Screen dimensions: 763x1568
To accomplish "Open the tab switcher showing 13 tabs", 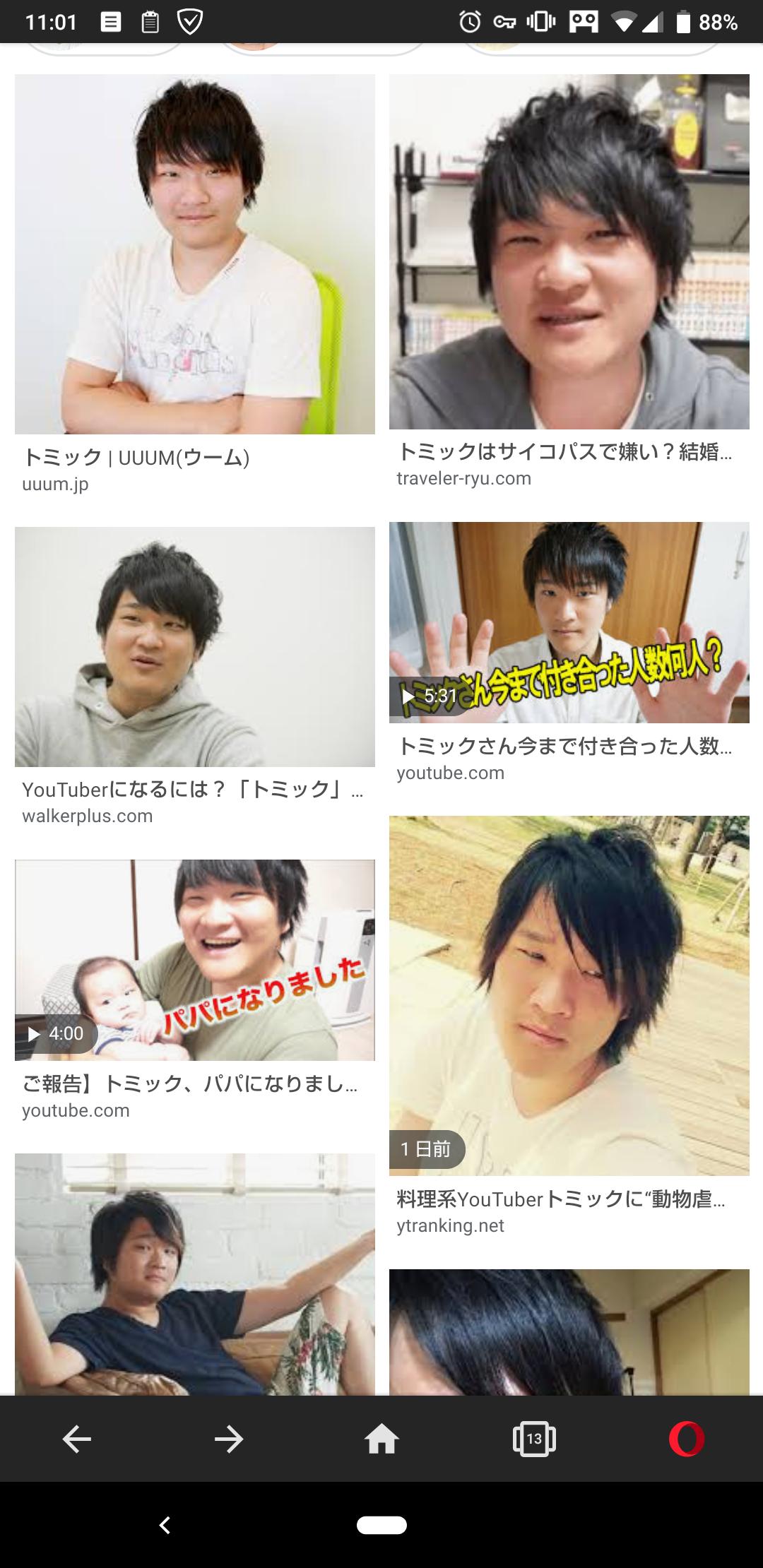I will 534,1439.
